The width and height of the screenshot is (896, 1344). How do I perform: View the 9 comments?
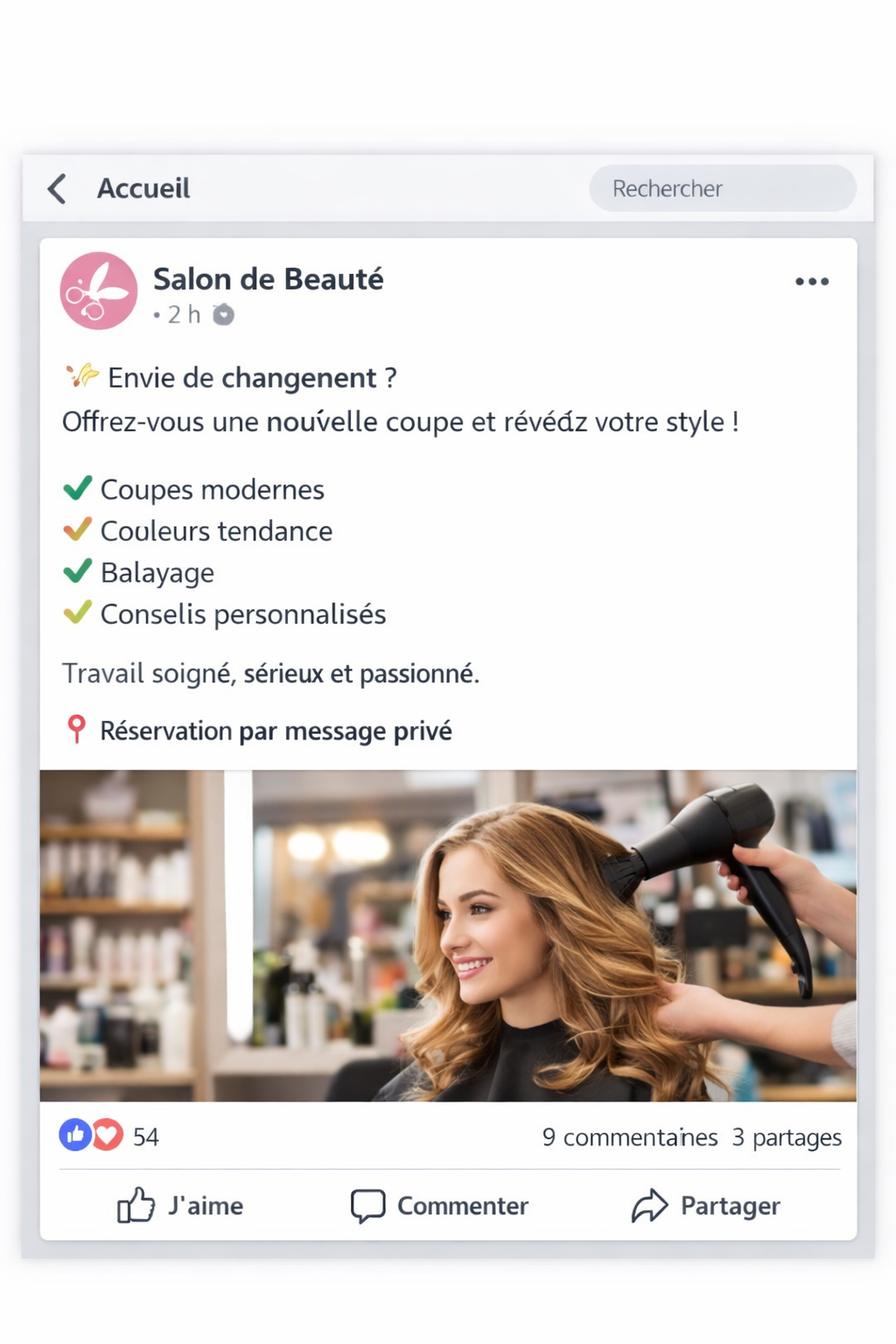click(629, 1137)
